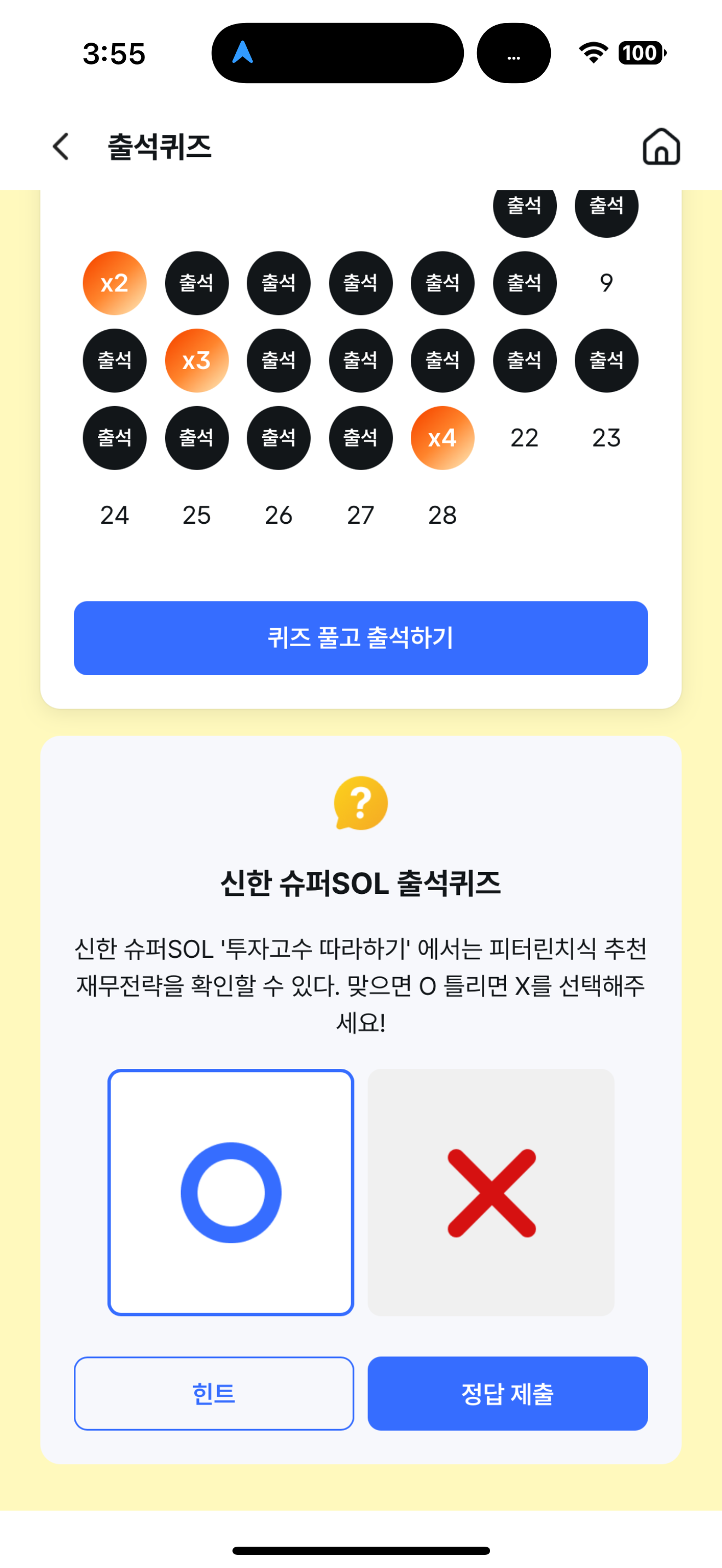Select the O answer option
The width and height of the screenshot is (722, 1568).
point(231,1192)
